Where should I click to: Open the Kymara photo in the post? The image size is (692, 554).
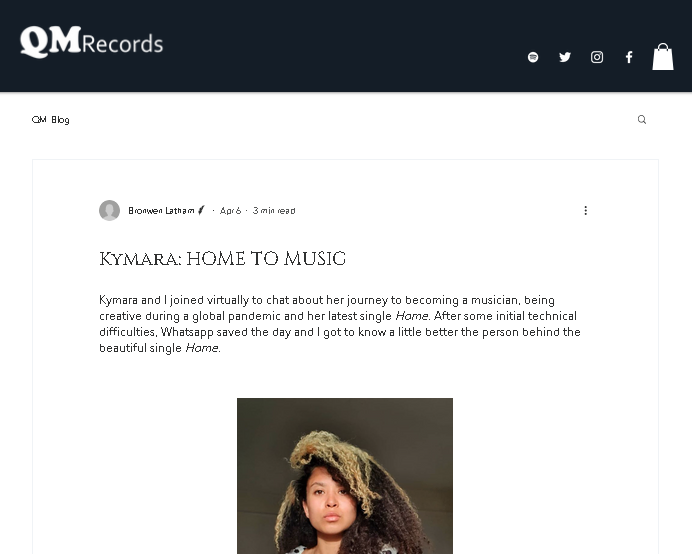pyautogui.click(x=344, y=475)
